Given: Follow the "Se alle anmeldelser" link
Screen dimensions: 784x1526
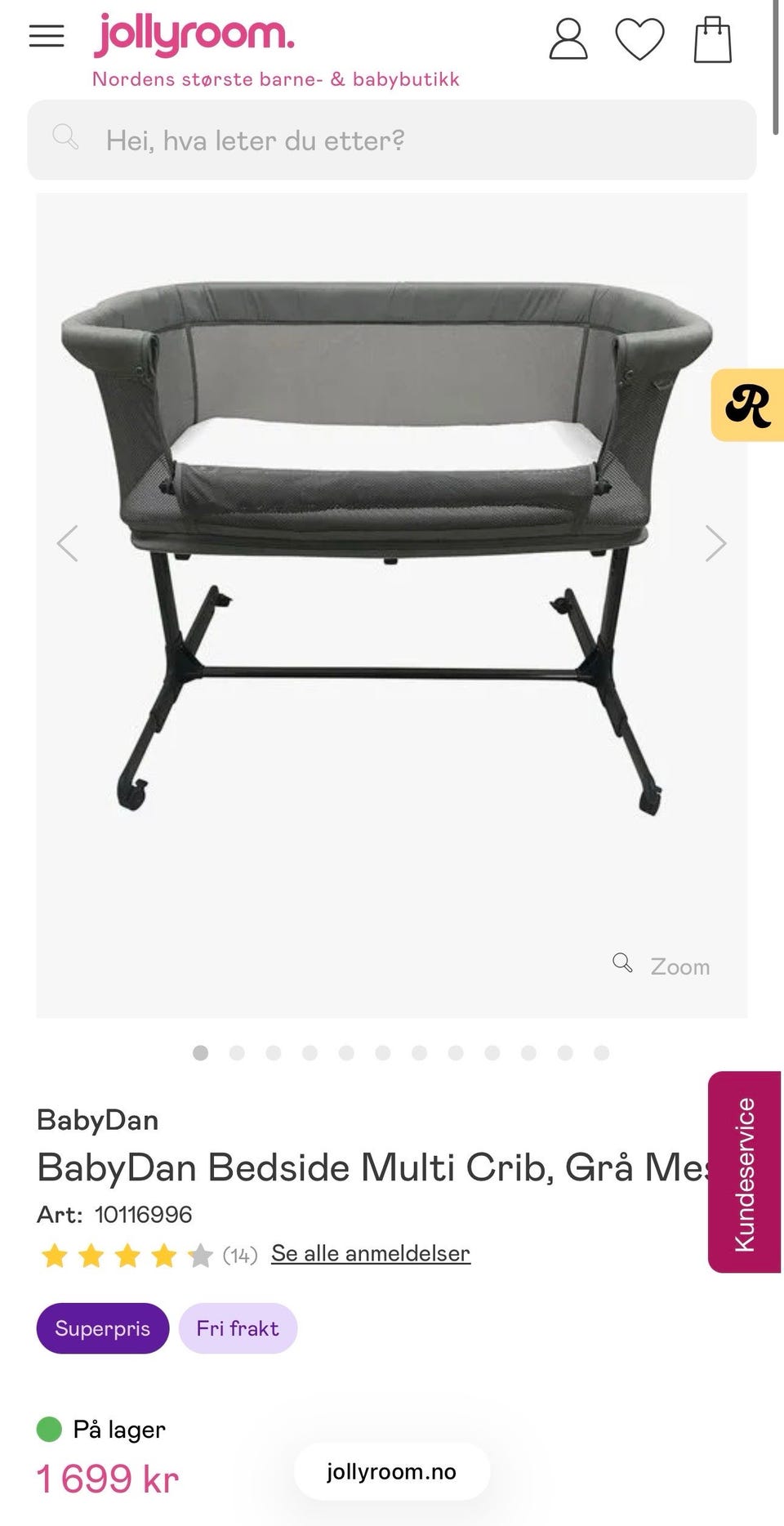Looking at the screenshot, I should (371, 1253).
